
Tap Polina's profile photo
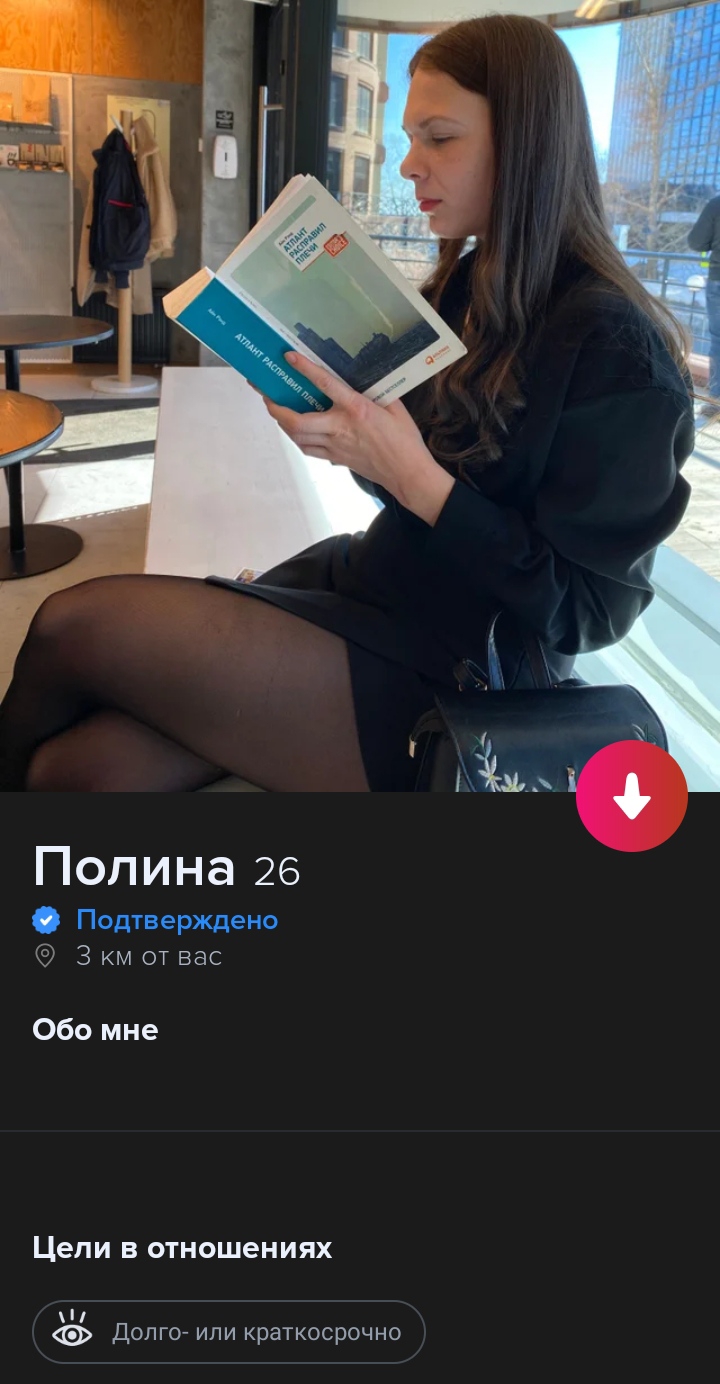[360, 396]
